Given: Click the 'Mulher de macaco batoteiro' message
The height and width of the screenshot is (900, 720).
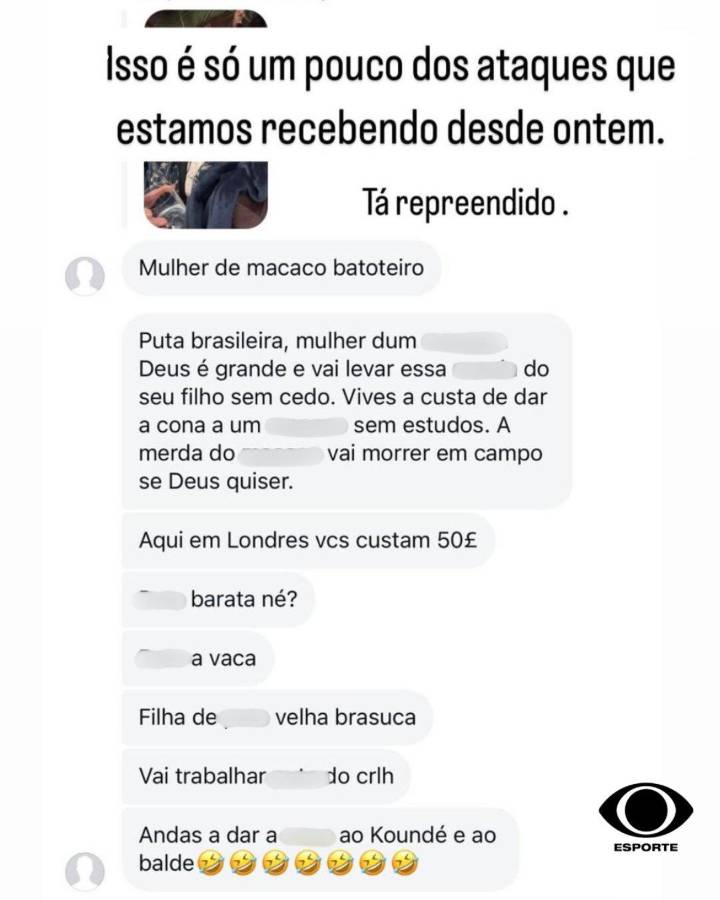Looking at the screenshot, I should tap(280, 267).
